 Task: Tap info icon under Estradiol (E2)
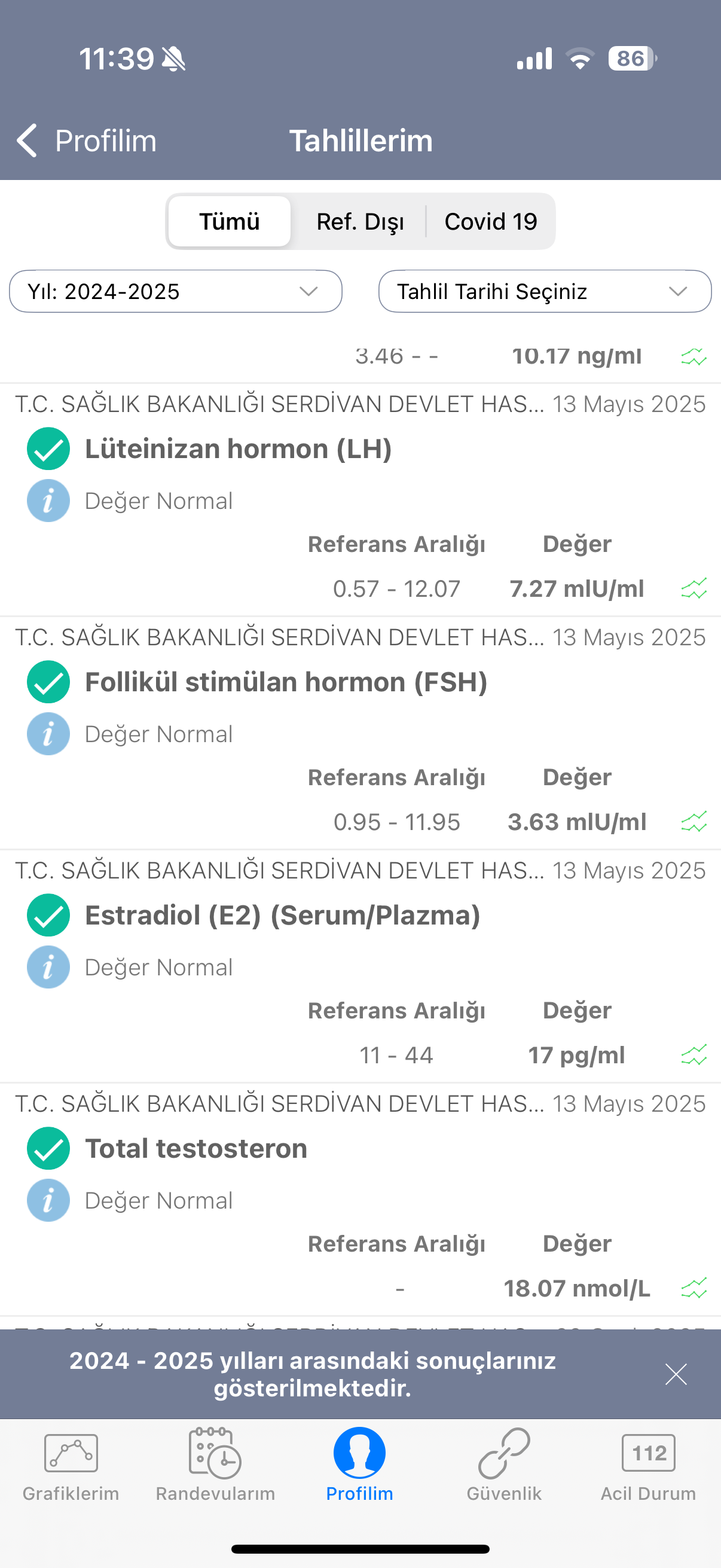tap(48, 967)
